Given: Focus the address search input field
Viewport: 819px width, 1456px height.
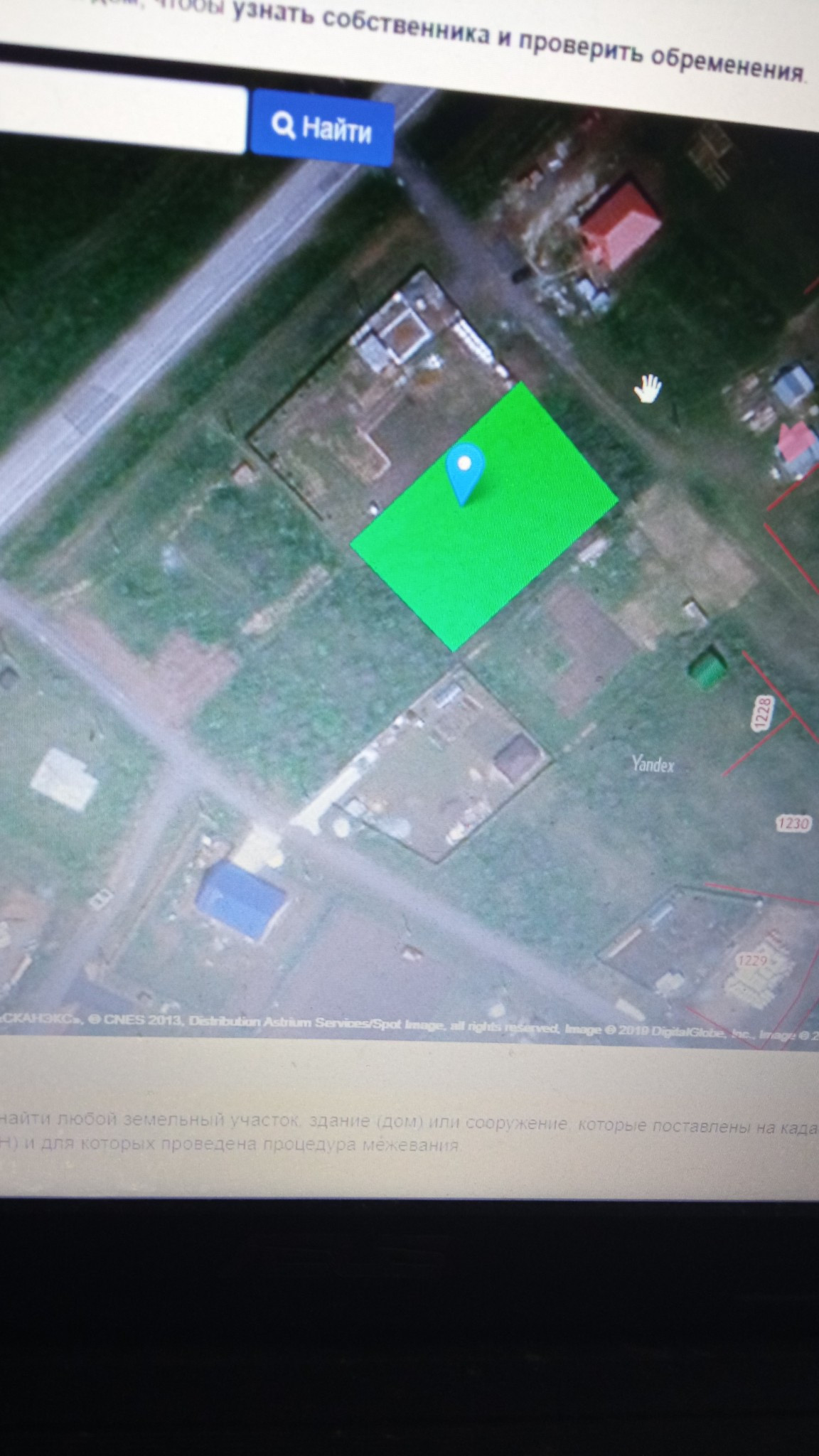Looking at the screenshot, I should [x=122, y=108].
